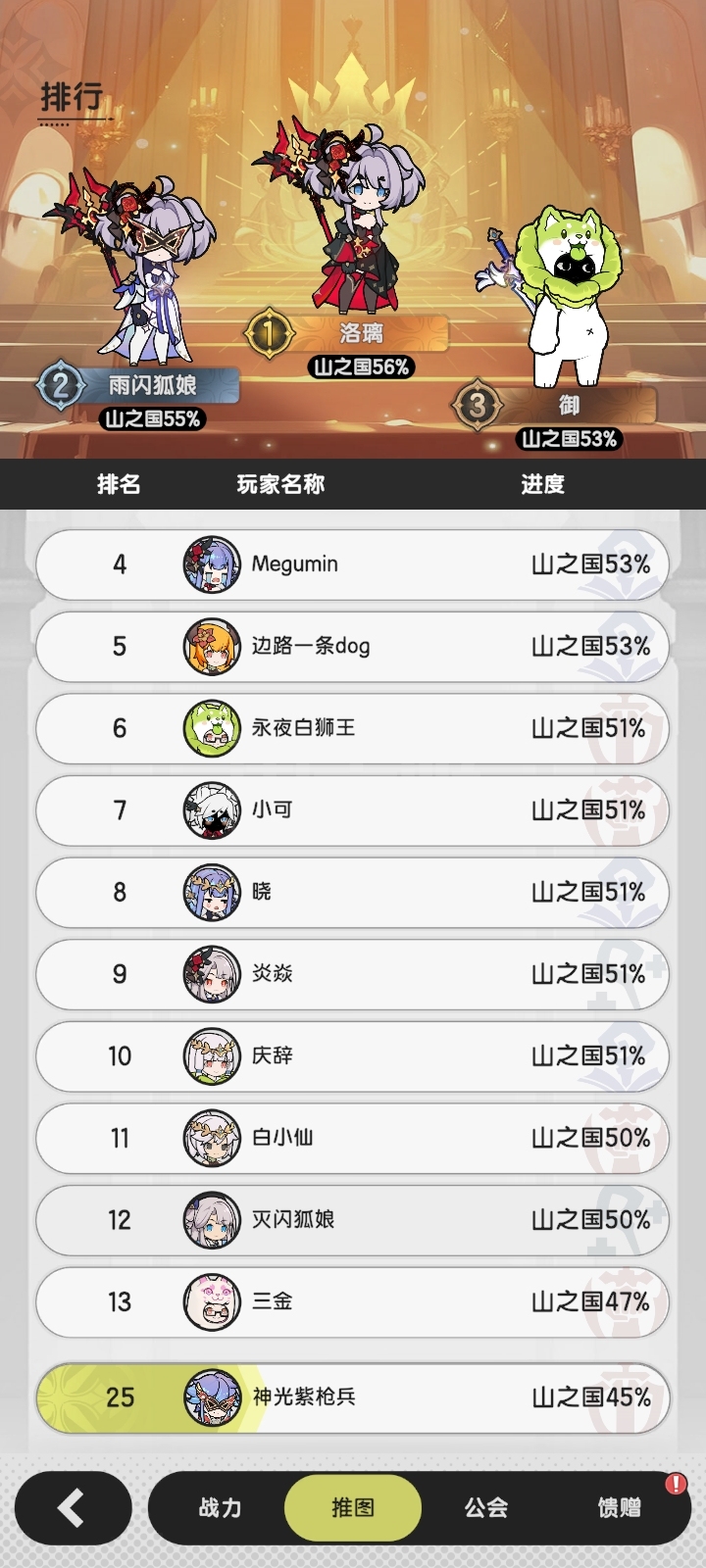The width and height of the screenshot is (706, 1568).
Task: Select the player 小可
Action: tap(353, 810)
